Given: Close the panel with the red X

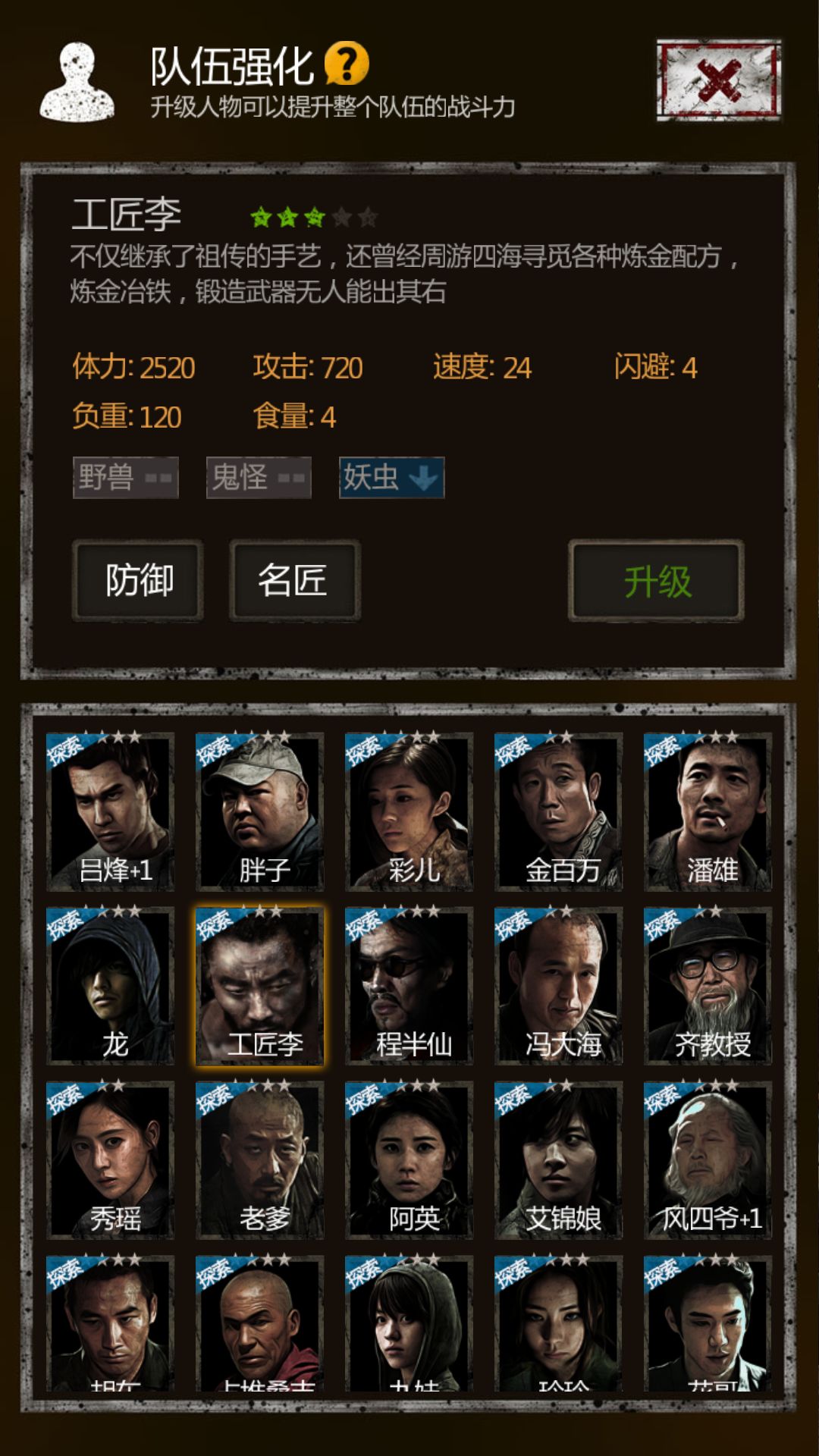Looking at the screenshot, I should point(719,81).
